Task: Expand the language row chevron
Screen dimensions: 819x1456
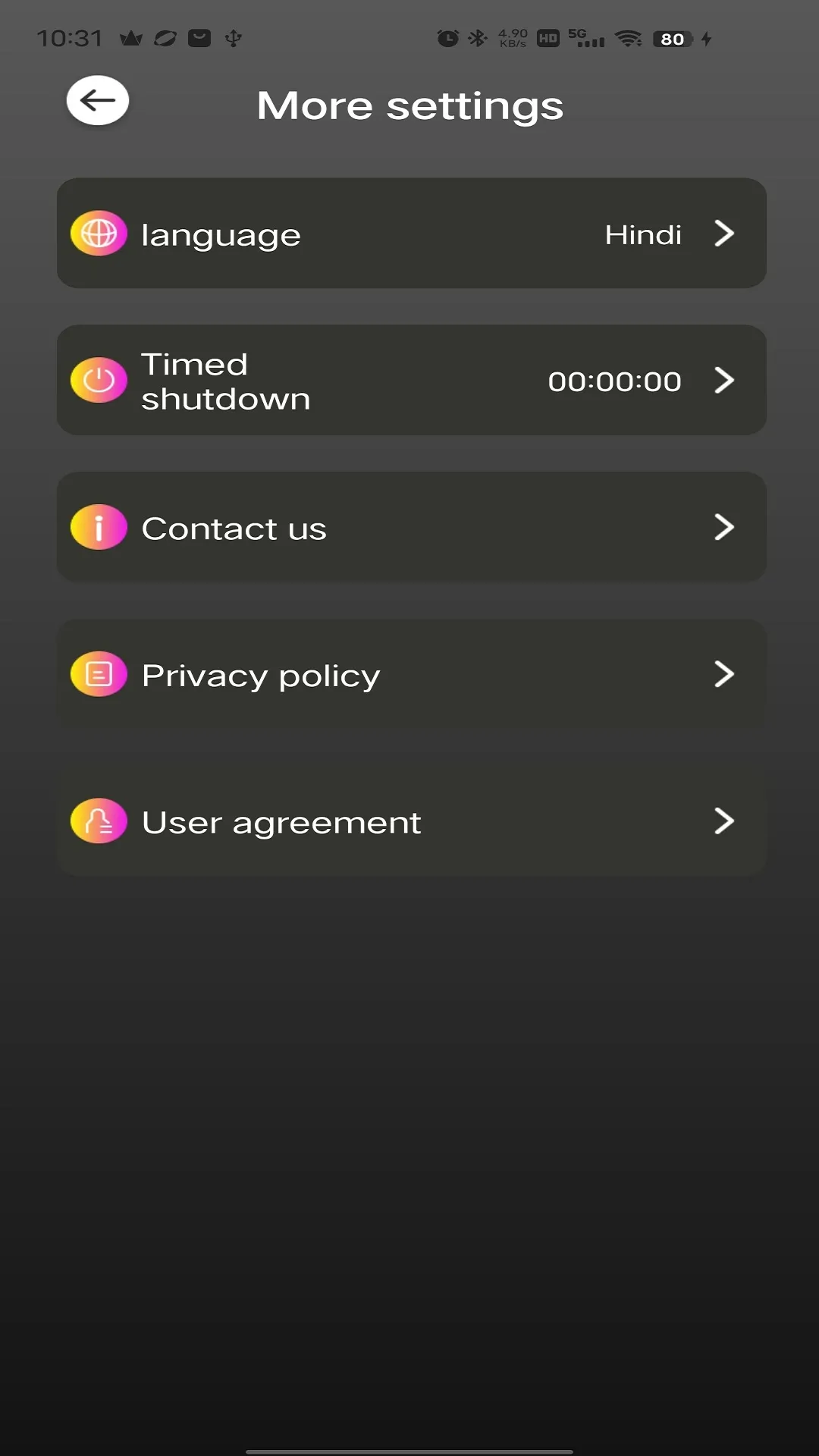Action: click(x=725, y=234)
